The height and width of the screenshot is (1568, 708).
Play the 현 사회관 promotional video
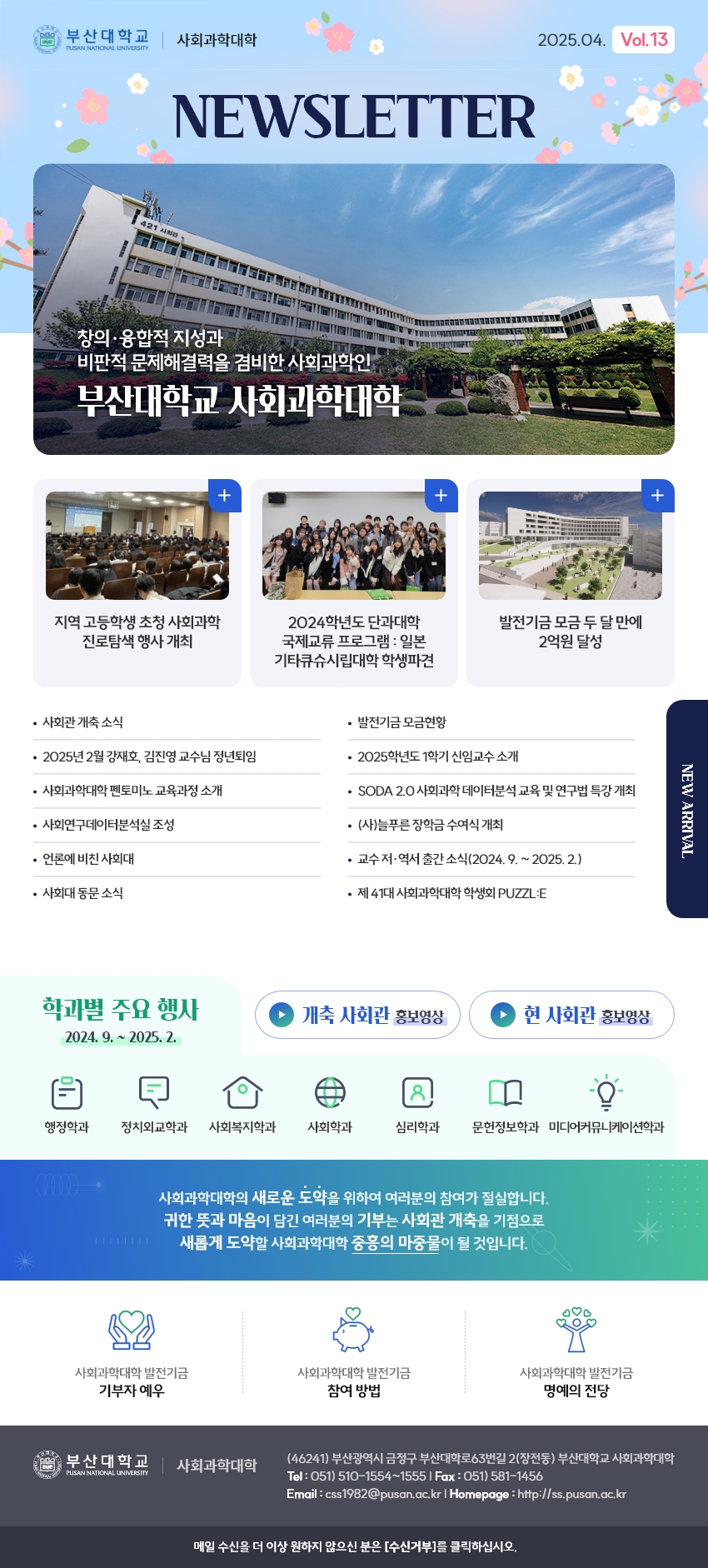click(x=571, y=1015)
